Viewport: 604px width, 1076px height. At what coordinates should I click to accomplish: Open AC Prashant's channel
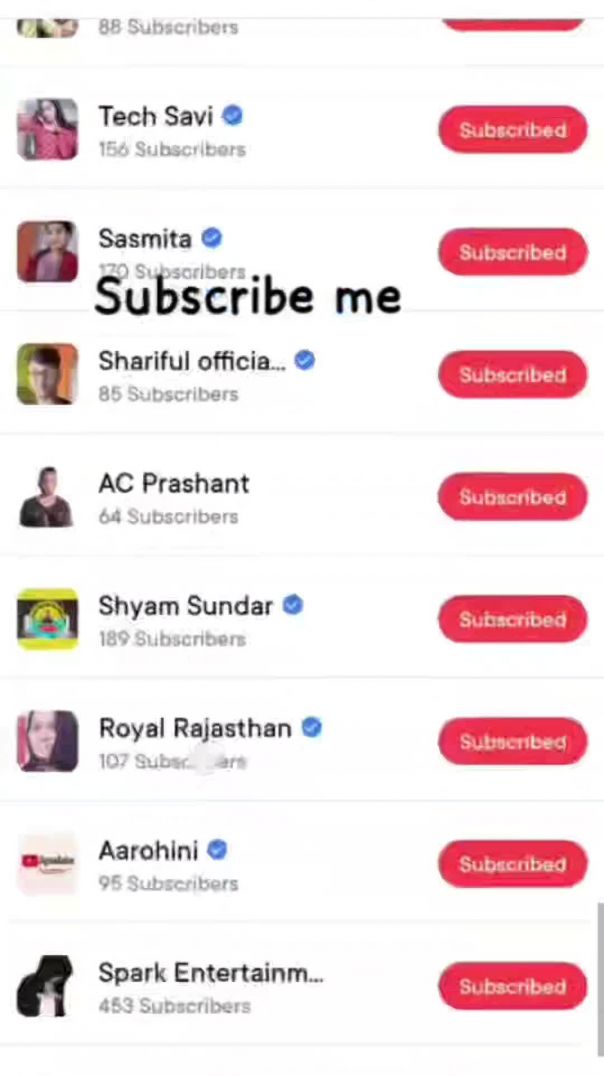coord(173,484)
